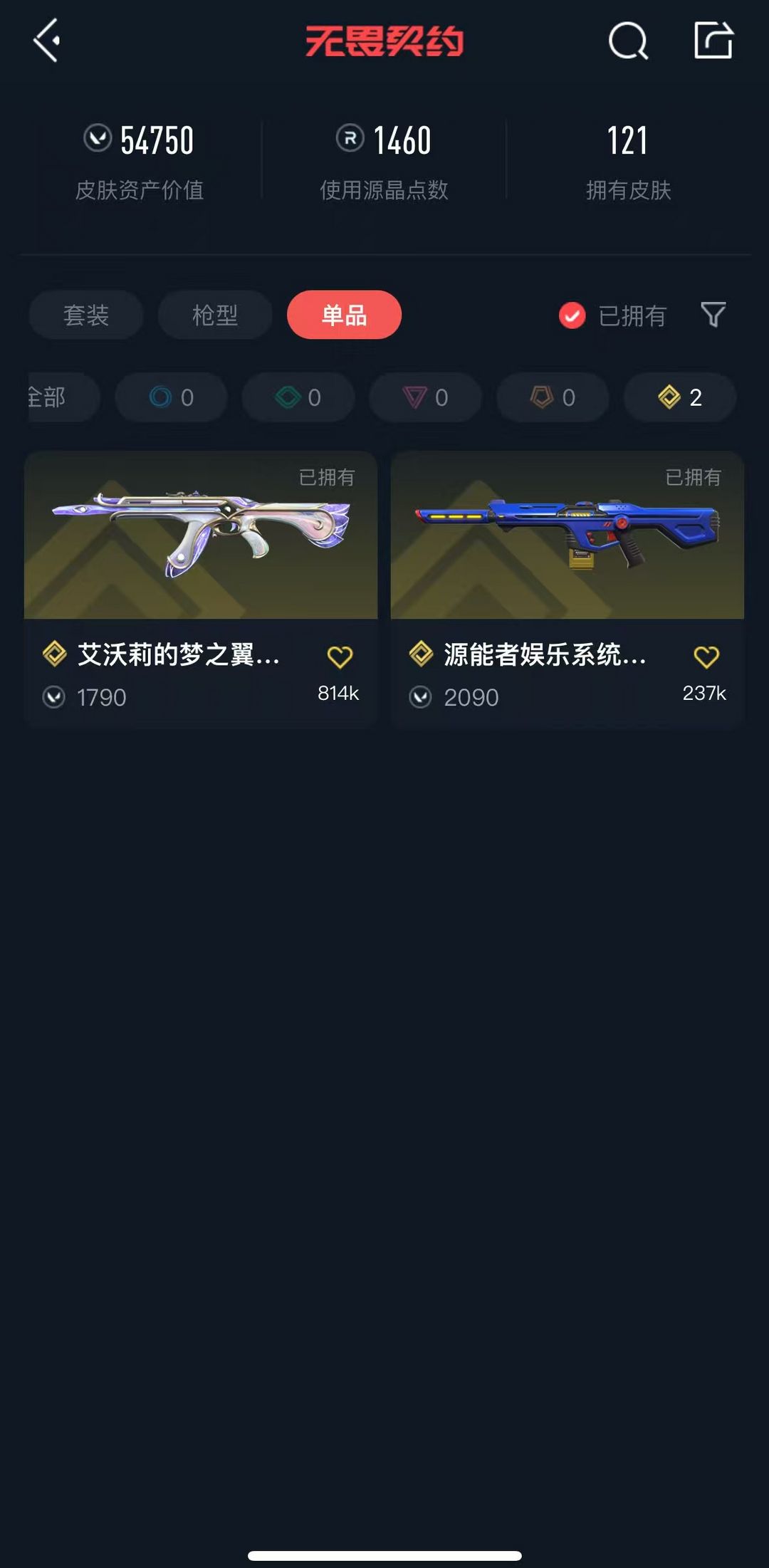Select the 单品 tab
The height and width of the screenshot is (1568, 769).
(344, 315)
